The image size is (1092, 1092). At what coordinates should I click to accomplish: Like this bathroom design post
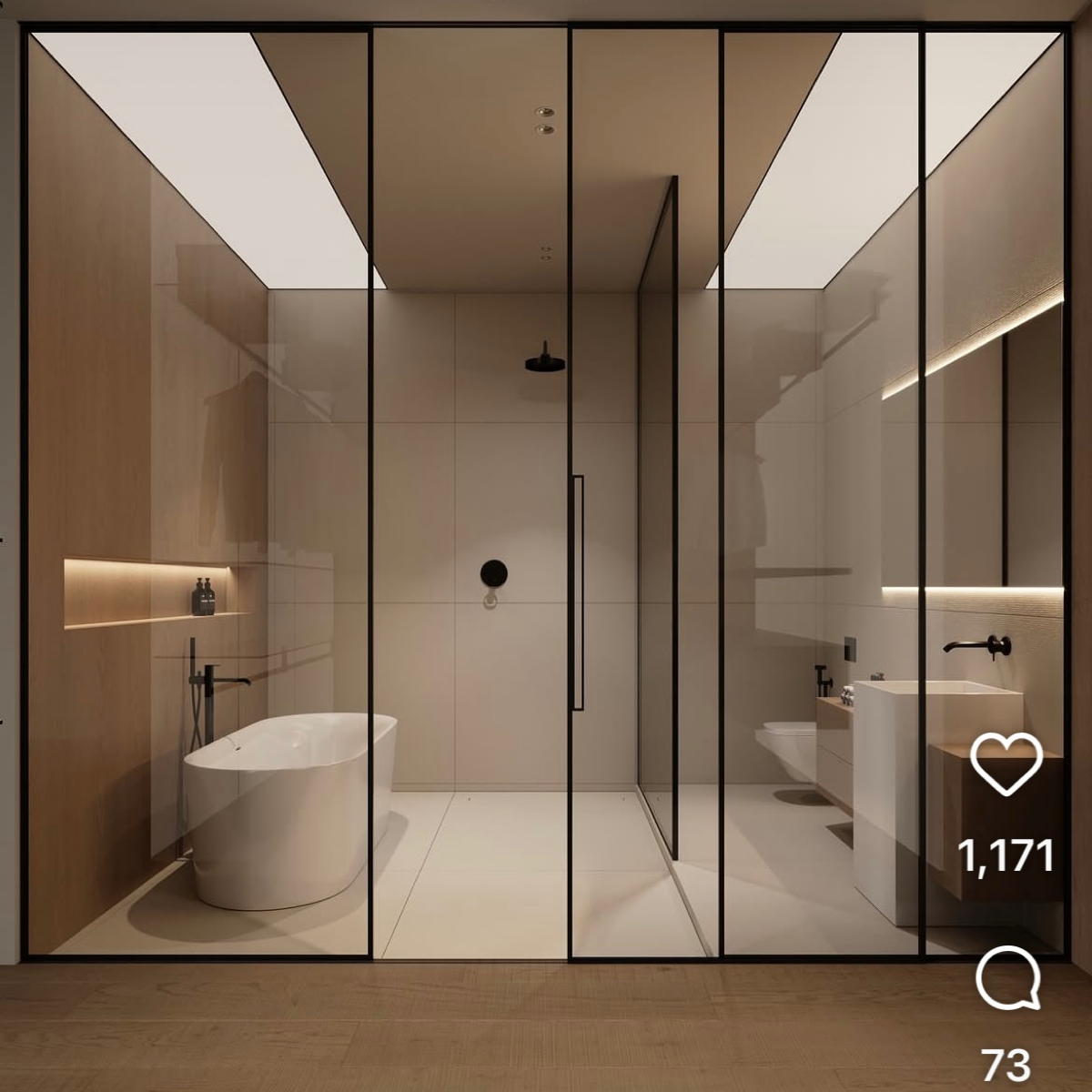point(1006,763)
